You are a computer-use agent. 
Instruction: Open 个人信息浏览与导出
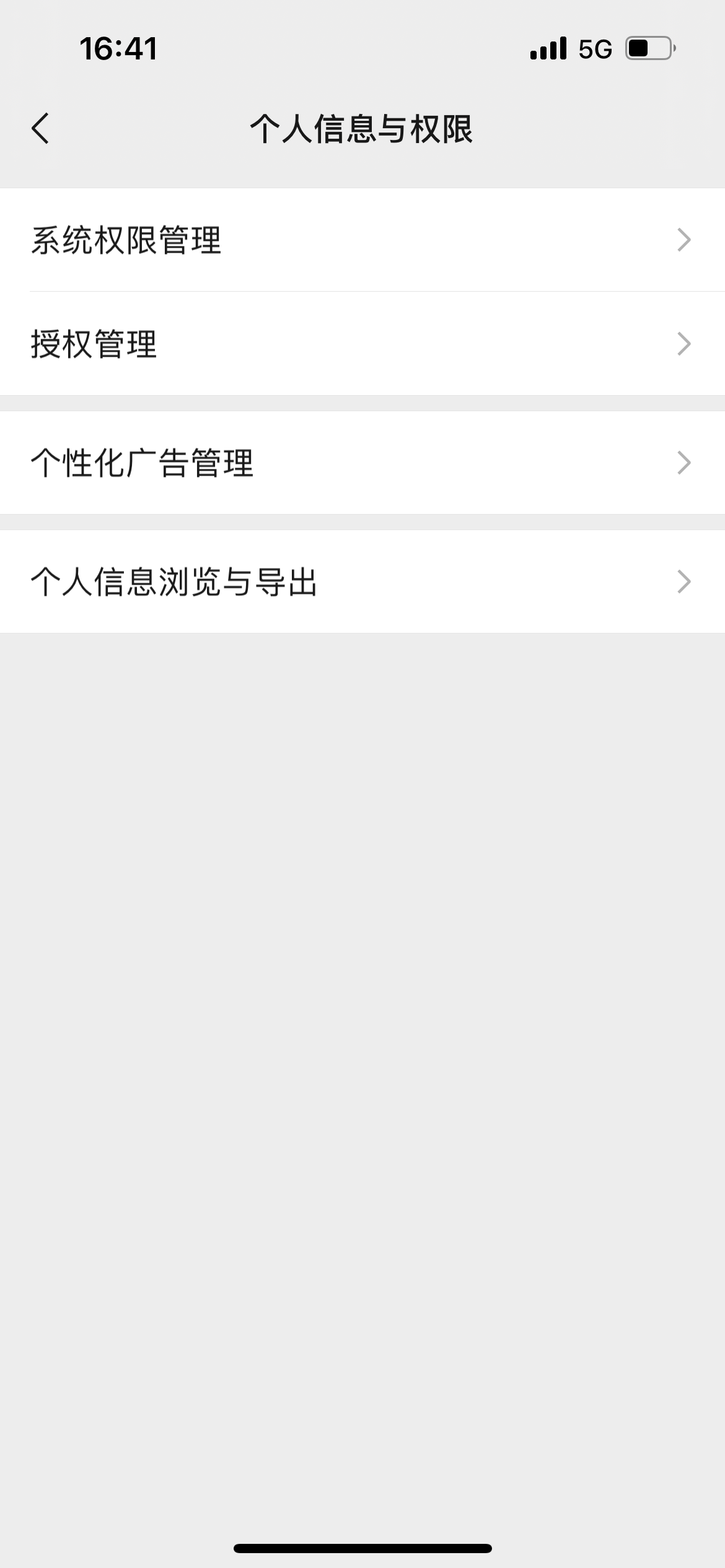[x=362, y=581]
